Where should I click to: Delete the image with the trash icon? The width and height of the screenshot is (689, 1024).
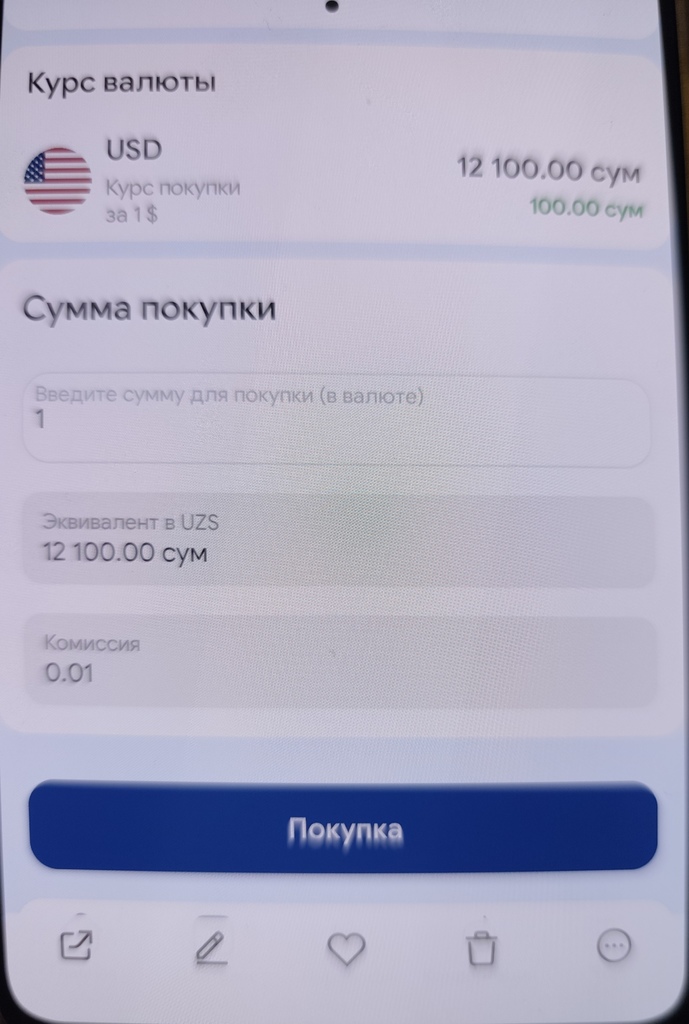point(481,947)
